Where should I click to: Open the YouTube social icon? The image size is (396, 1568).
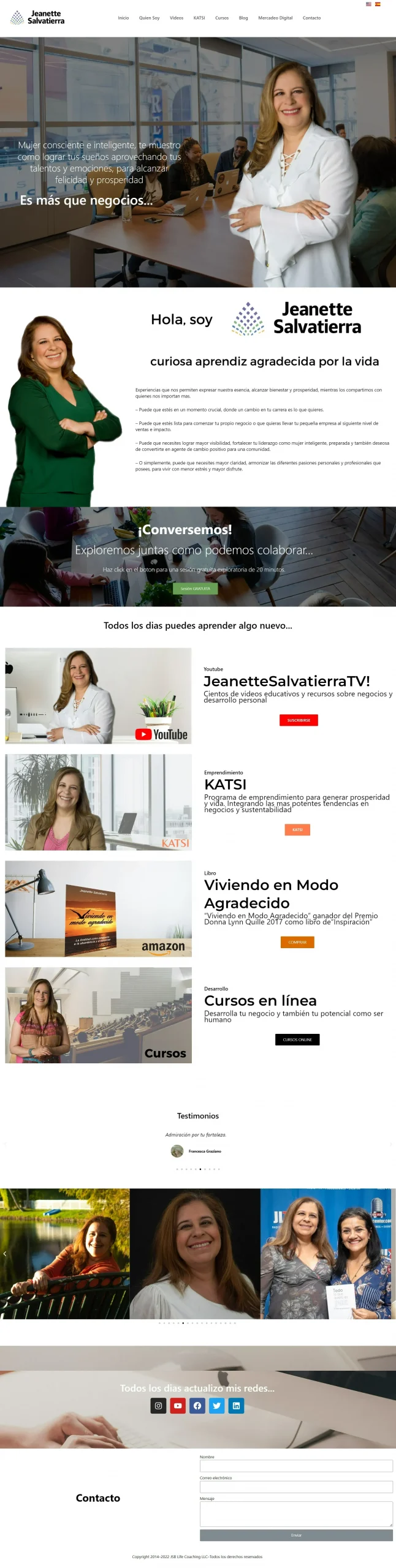[x=178, y=1406]
